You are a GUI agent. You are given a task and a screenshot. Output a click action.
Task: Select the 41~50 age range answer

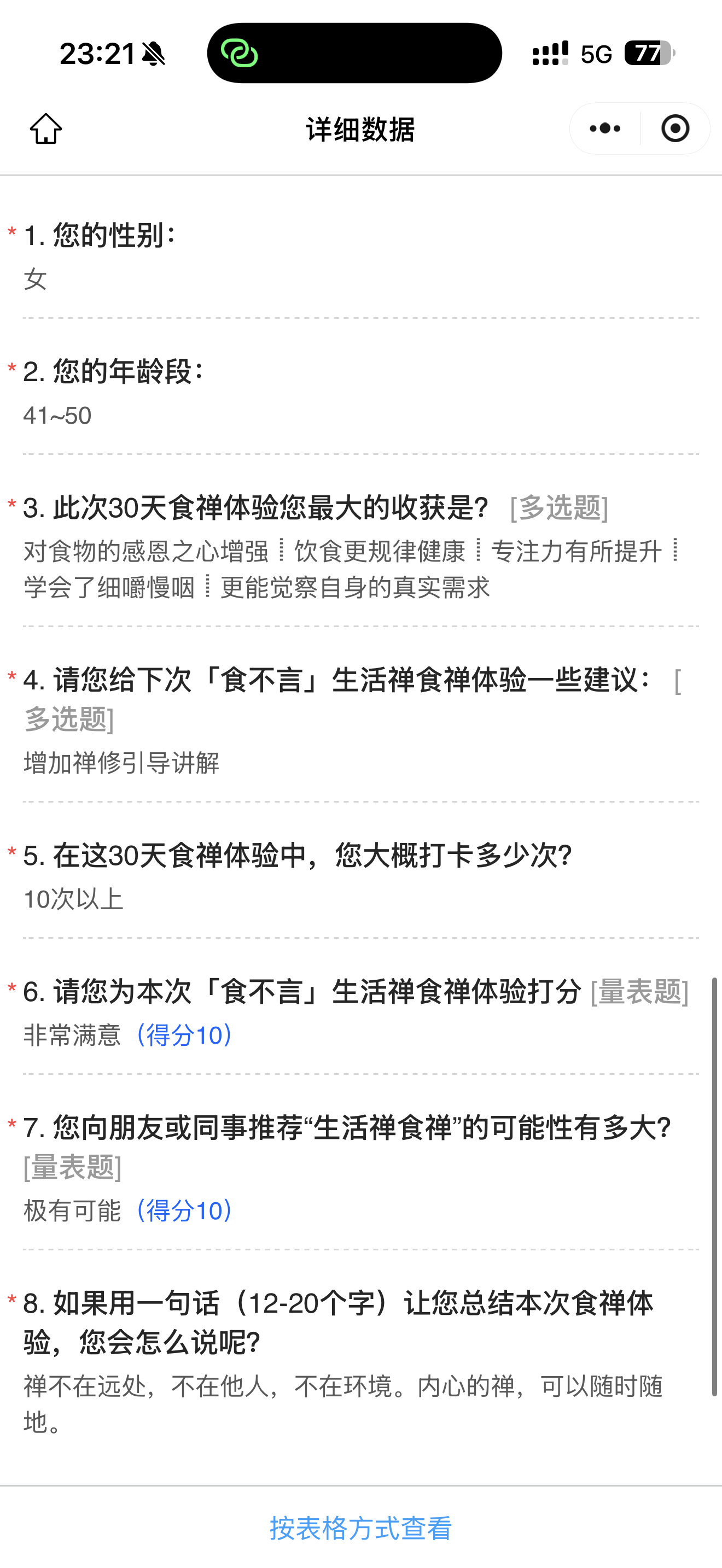[57, 417]
